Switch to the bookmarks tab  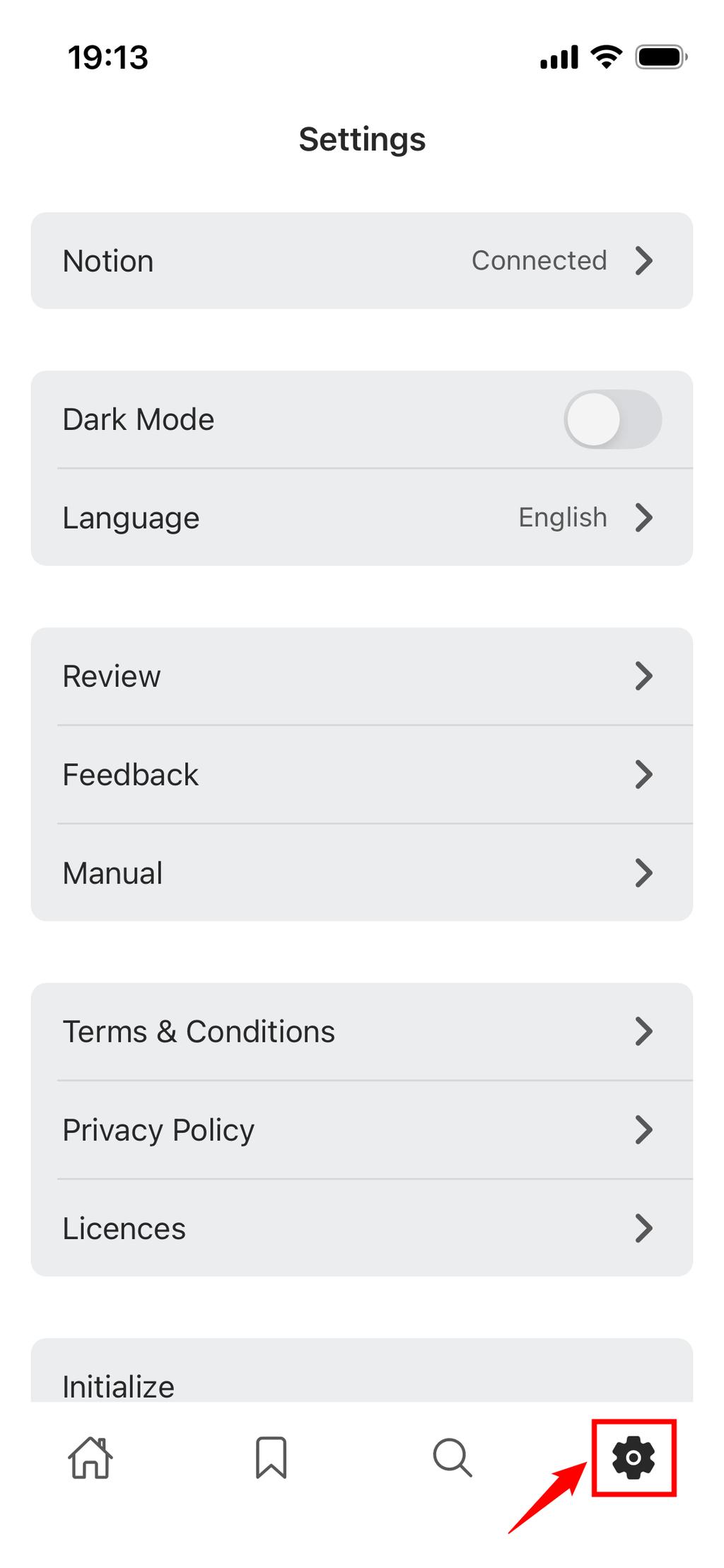click(x=271, y=1458)
